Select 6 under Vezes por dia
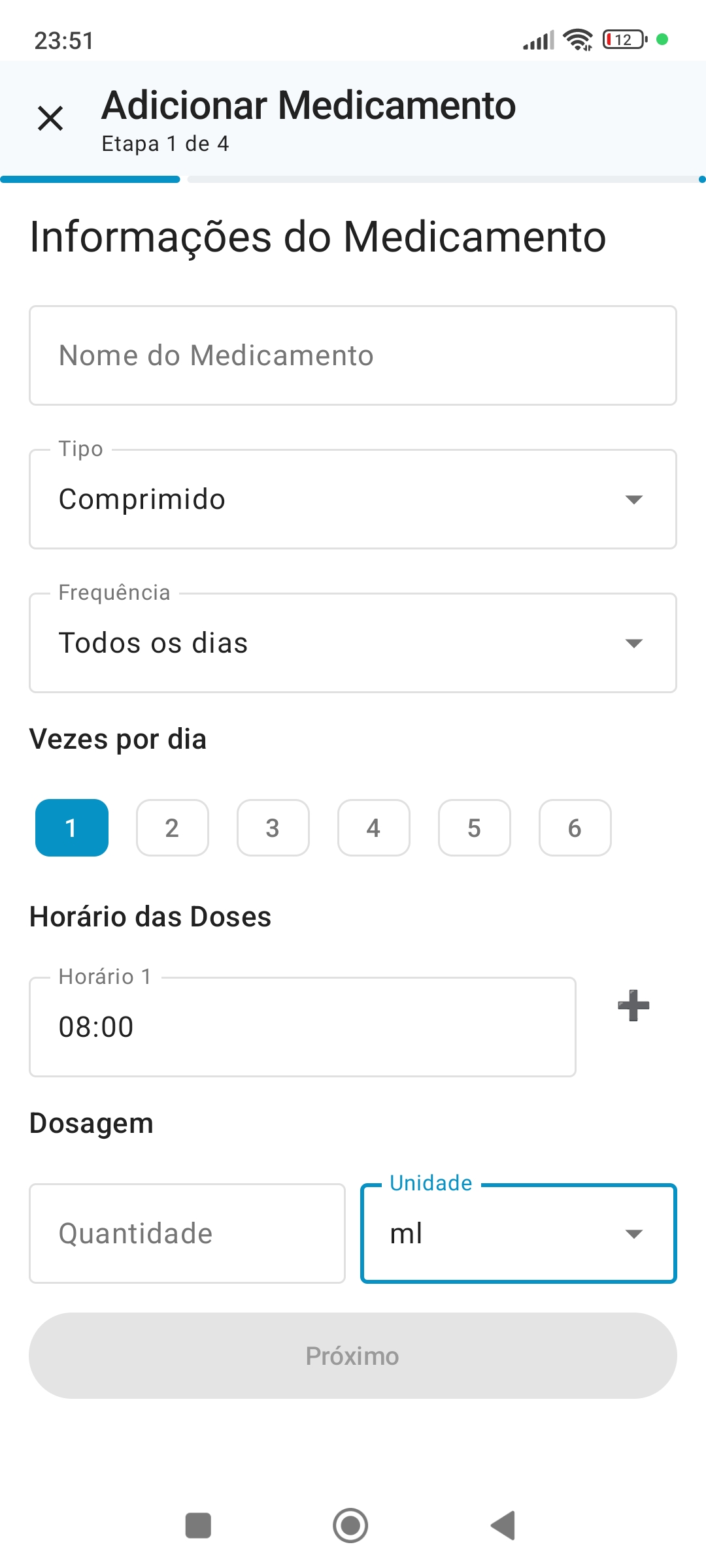 [575, 828]
